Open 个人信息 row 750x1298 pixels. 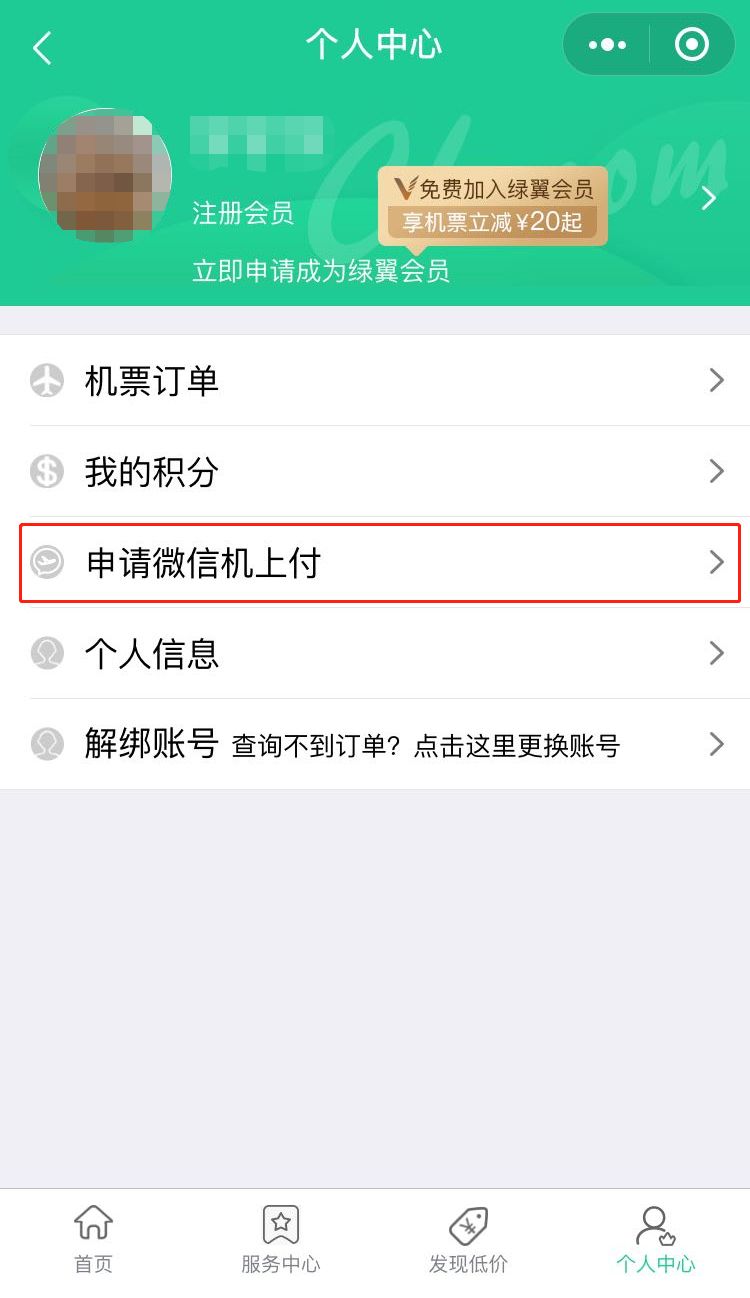click(375, 653)
